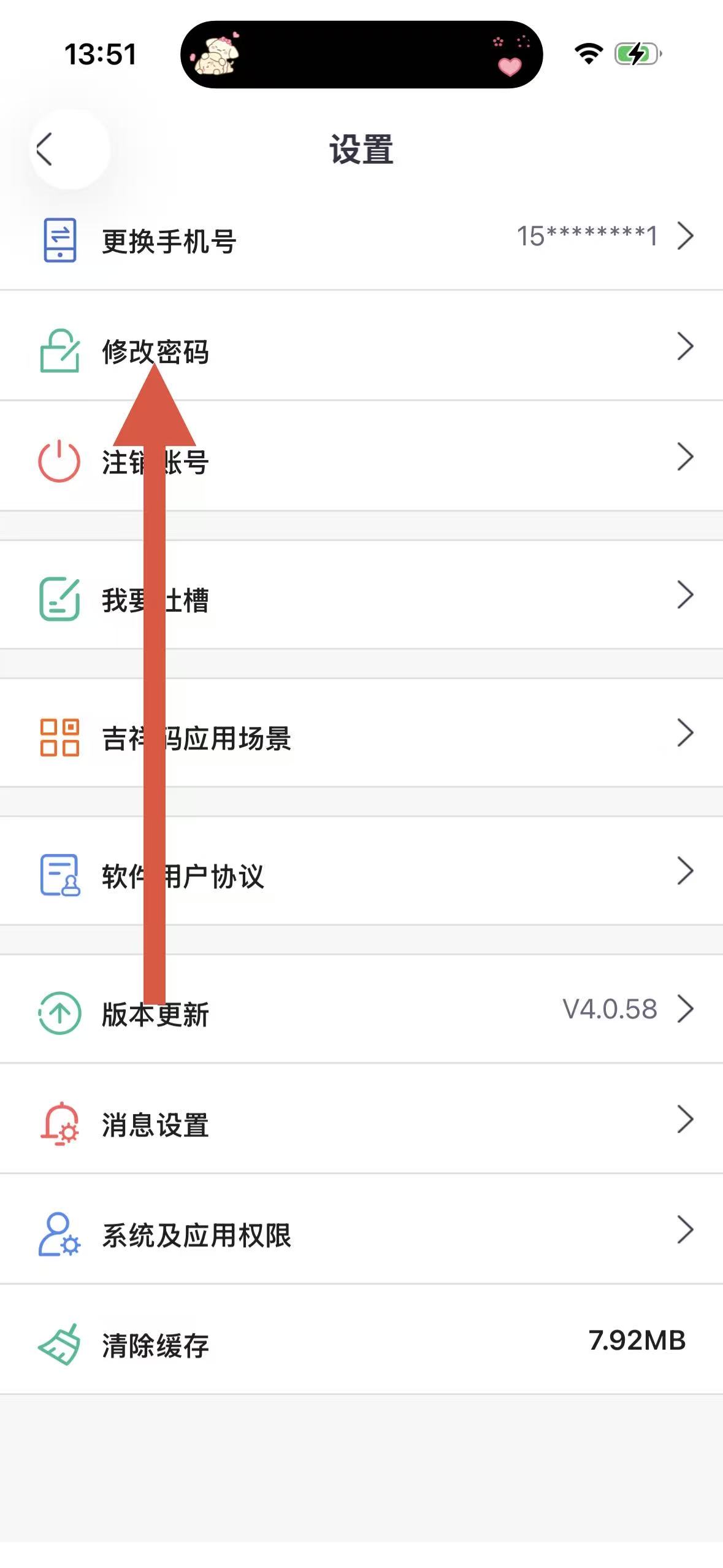The height and width of the screenshot is (1568, 723).
Task: Open 更换手机号 to change phone number
Action: (x=361, y=240)
